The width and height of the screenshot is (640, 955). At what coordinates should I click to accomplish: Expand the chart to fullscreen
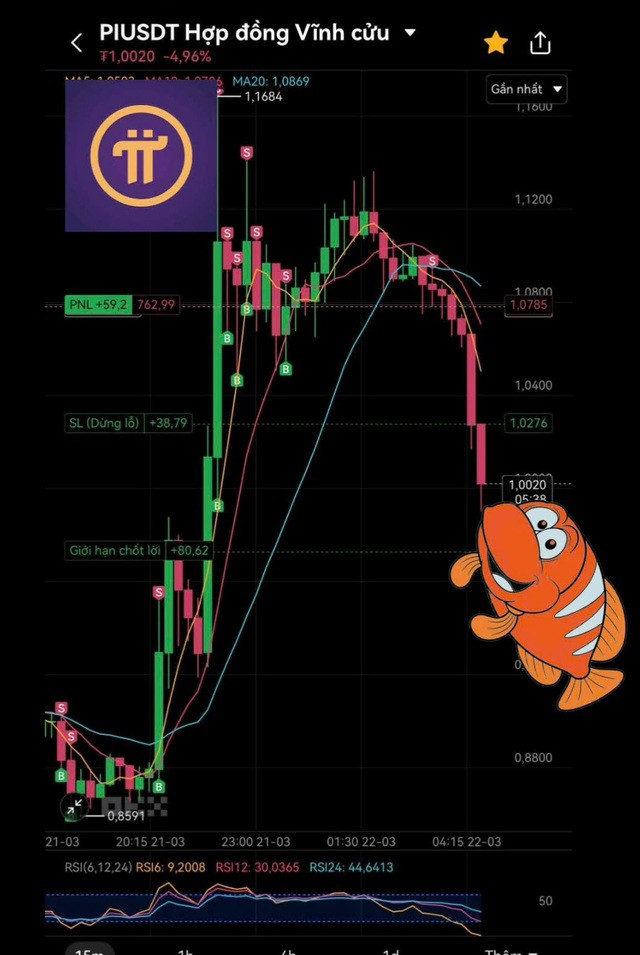tap(74, 808)
